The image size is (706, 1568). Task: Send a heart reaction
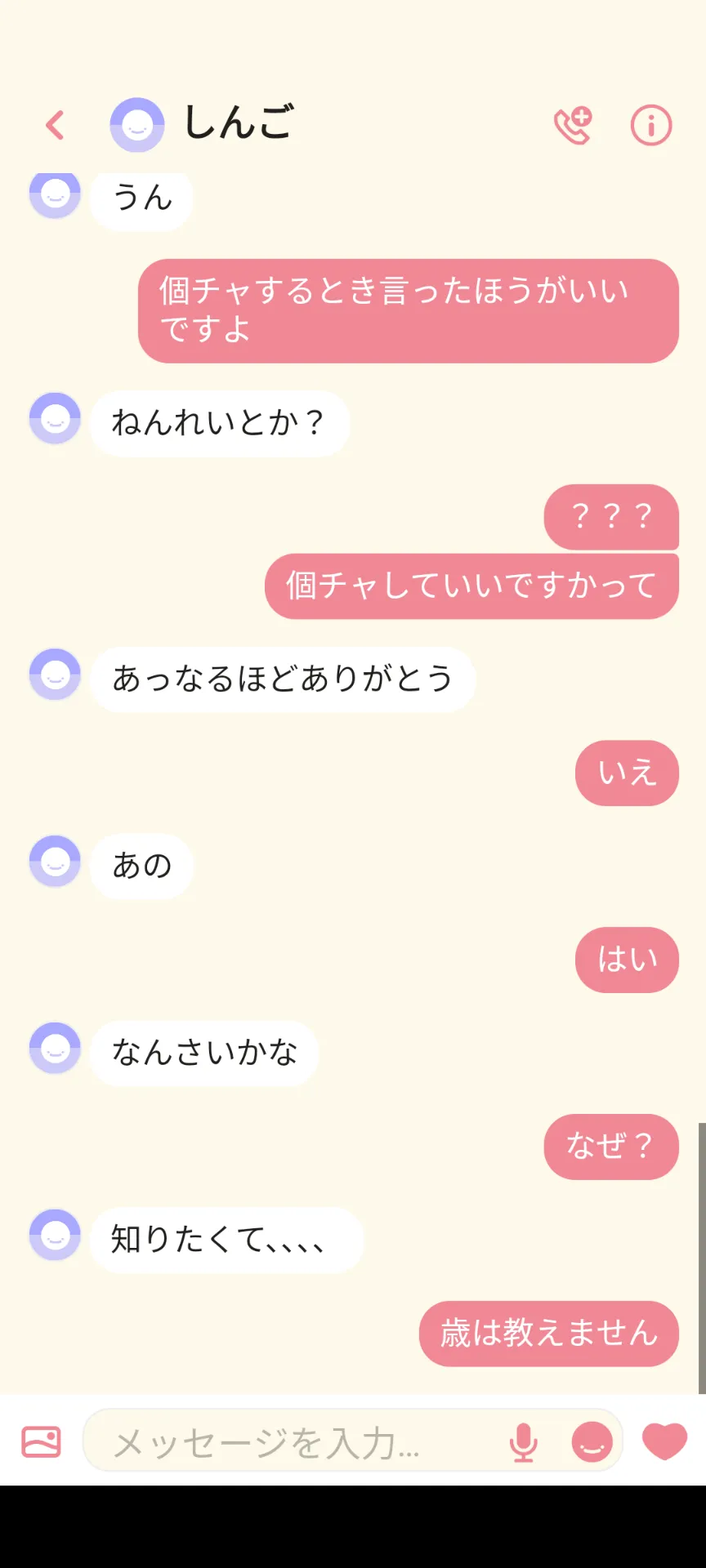point(664,1441)
